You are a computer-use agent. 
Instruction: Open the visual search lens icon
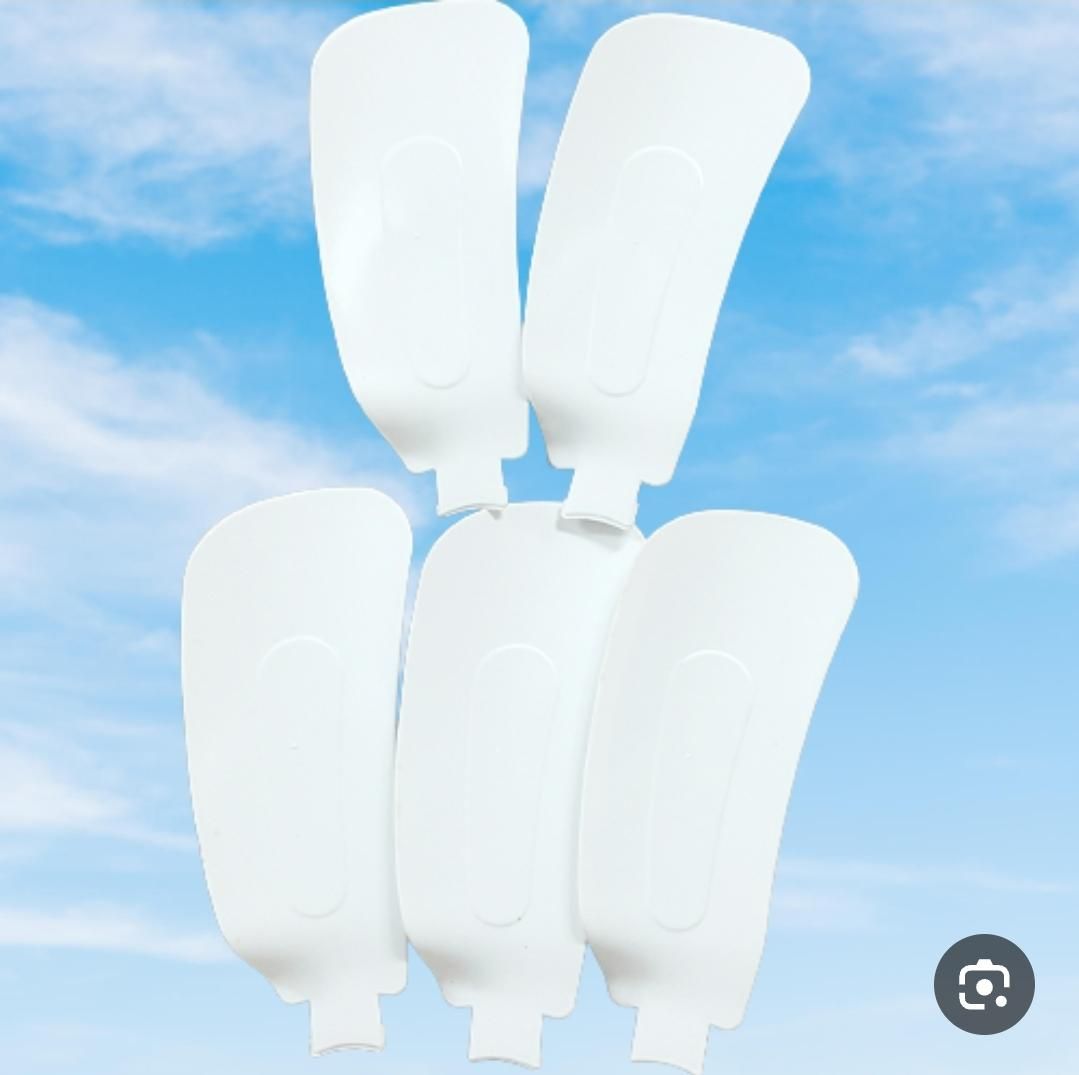[x=984, y=985]
